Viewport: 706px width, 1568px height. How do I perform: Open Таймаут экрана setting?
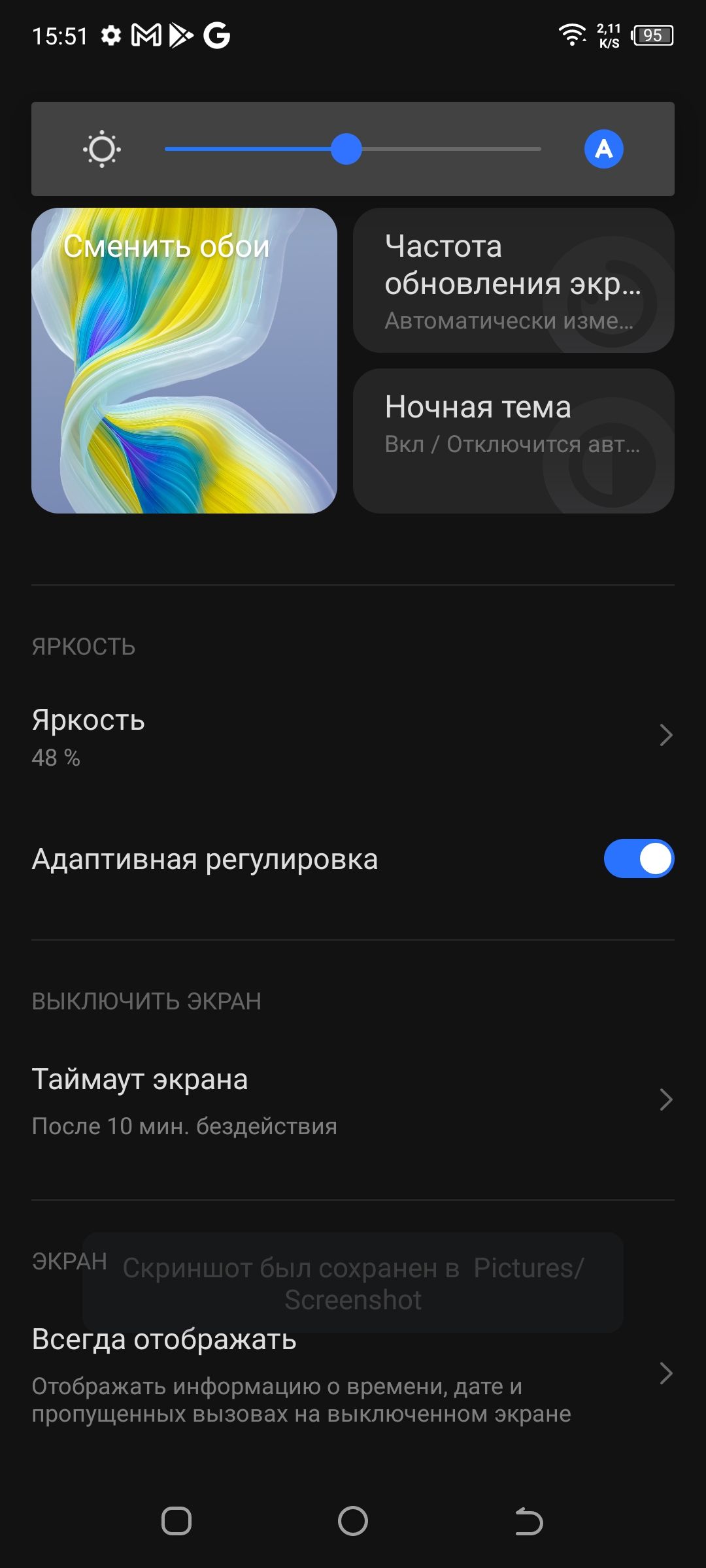point(353,1100)
